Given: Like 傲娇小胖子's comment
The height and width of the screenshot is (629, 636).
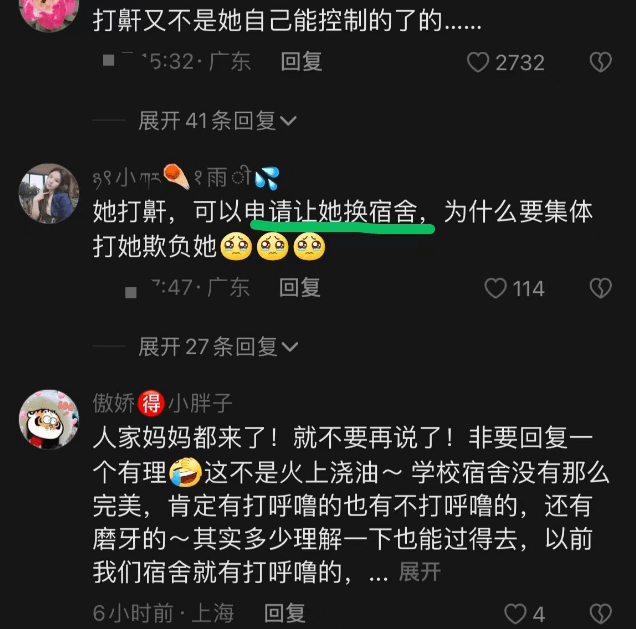Looking at the screenshot, I should coord(515,613).
